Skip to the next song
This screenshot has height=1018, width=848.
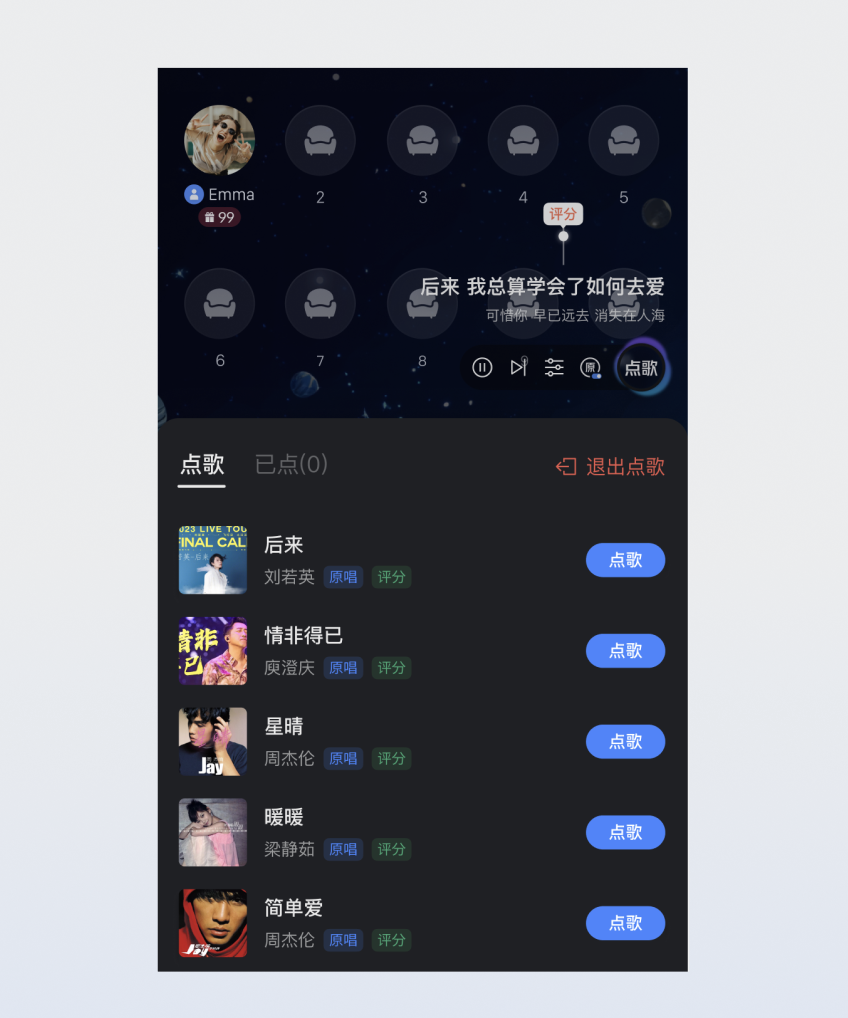click(x=518, y=368)
